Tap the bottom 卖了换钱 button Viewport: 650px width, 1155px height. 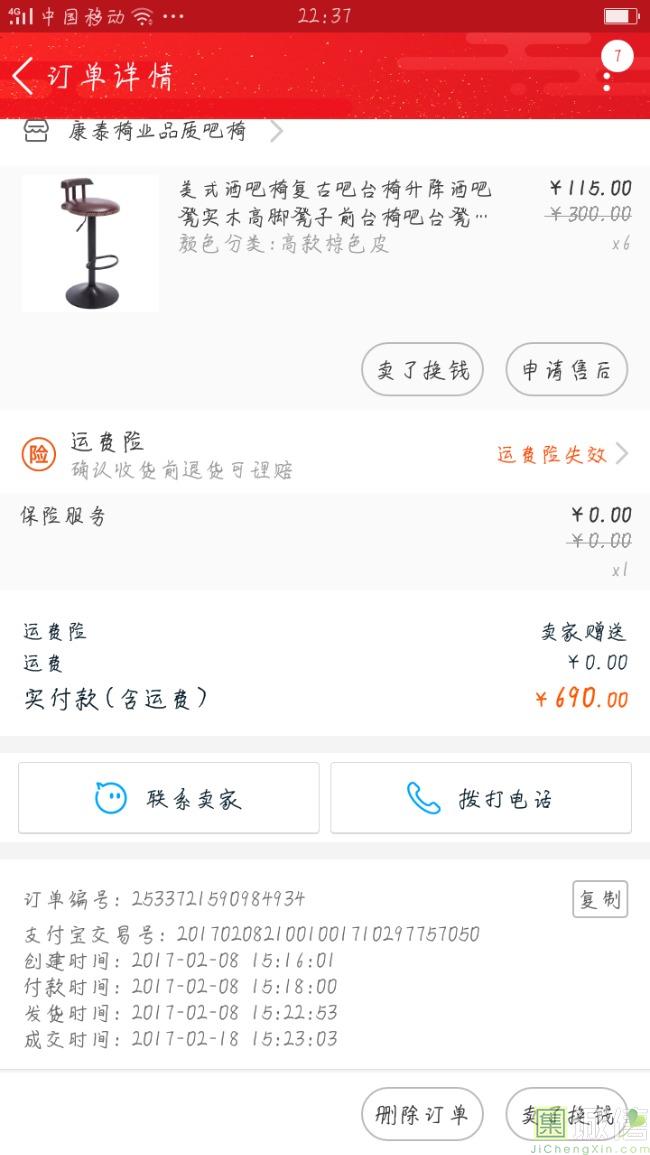(x=566, y=1114)
